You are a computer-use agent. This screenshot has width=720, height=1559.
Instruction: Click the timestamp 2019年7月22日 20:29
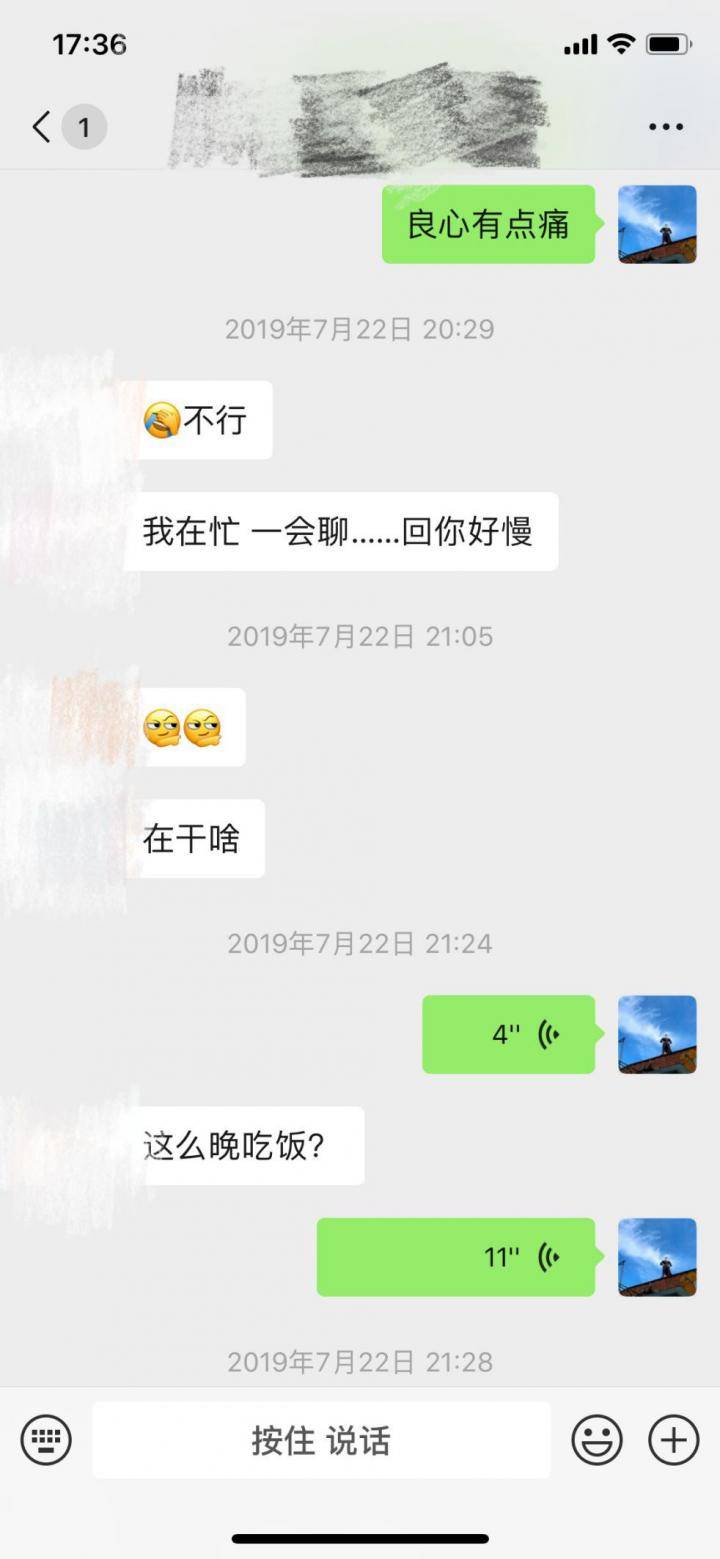[x=360, y=328]
